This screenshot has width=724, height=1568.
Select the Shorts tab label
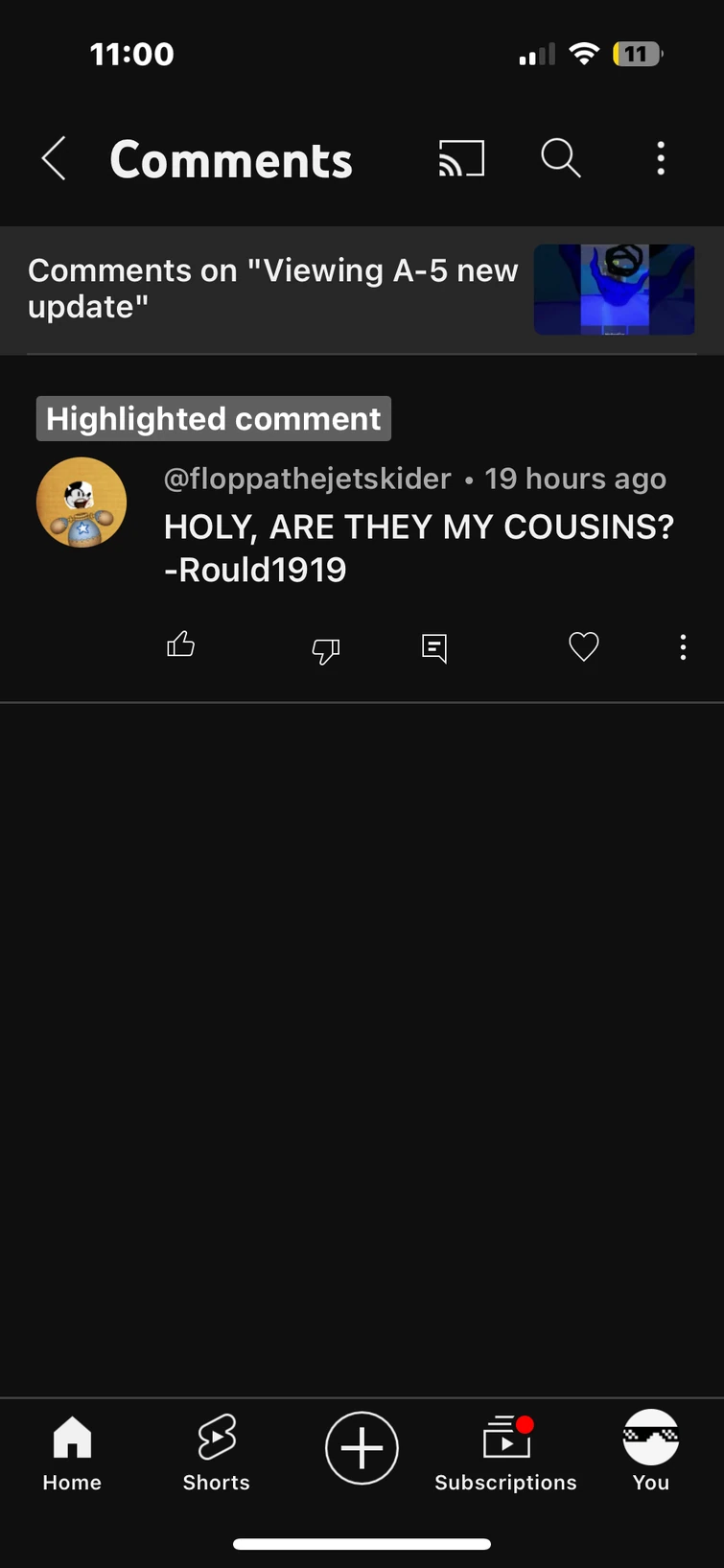pyautogui.click(x=216, y=1482)
